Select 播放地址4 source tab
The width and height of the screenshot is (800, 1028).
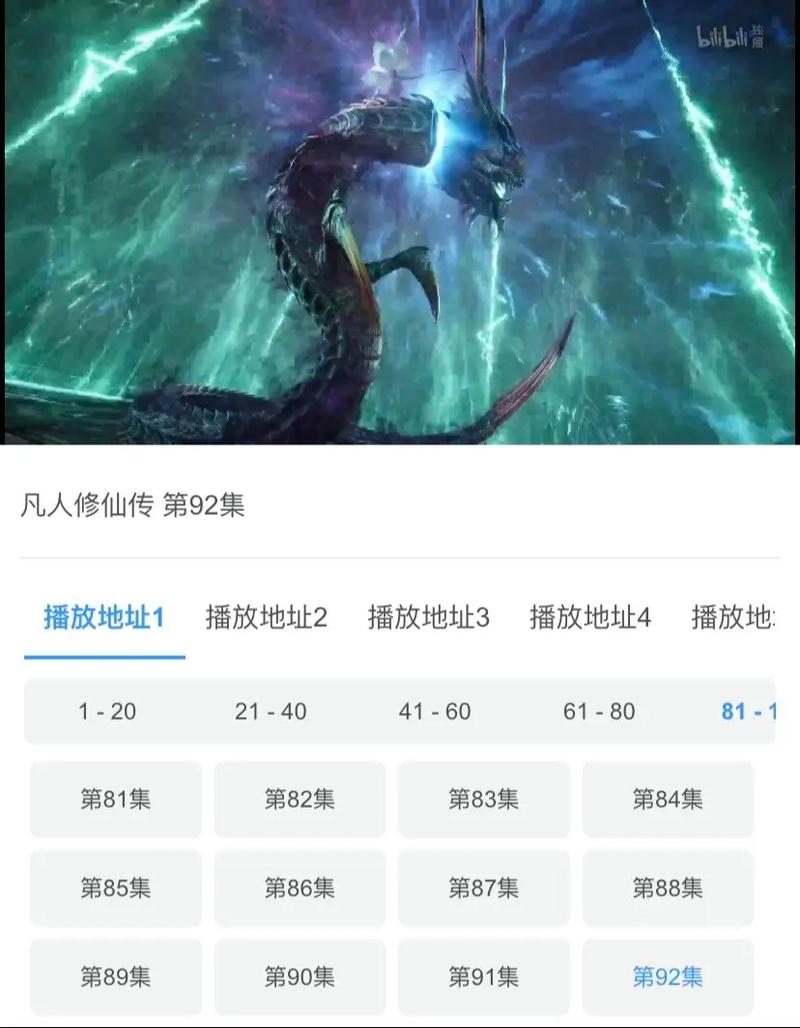point(590,618)
